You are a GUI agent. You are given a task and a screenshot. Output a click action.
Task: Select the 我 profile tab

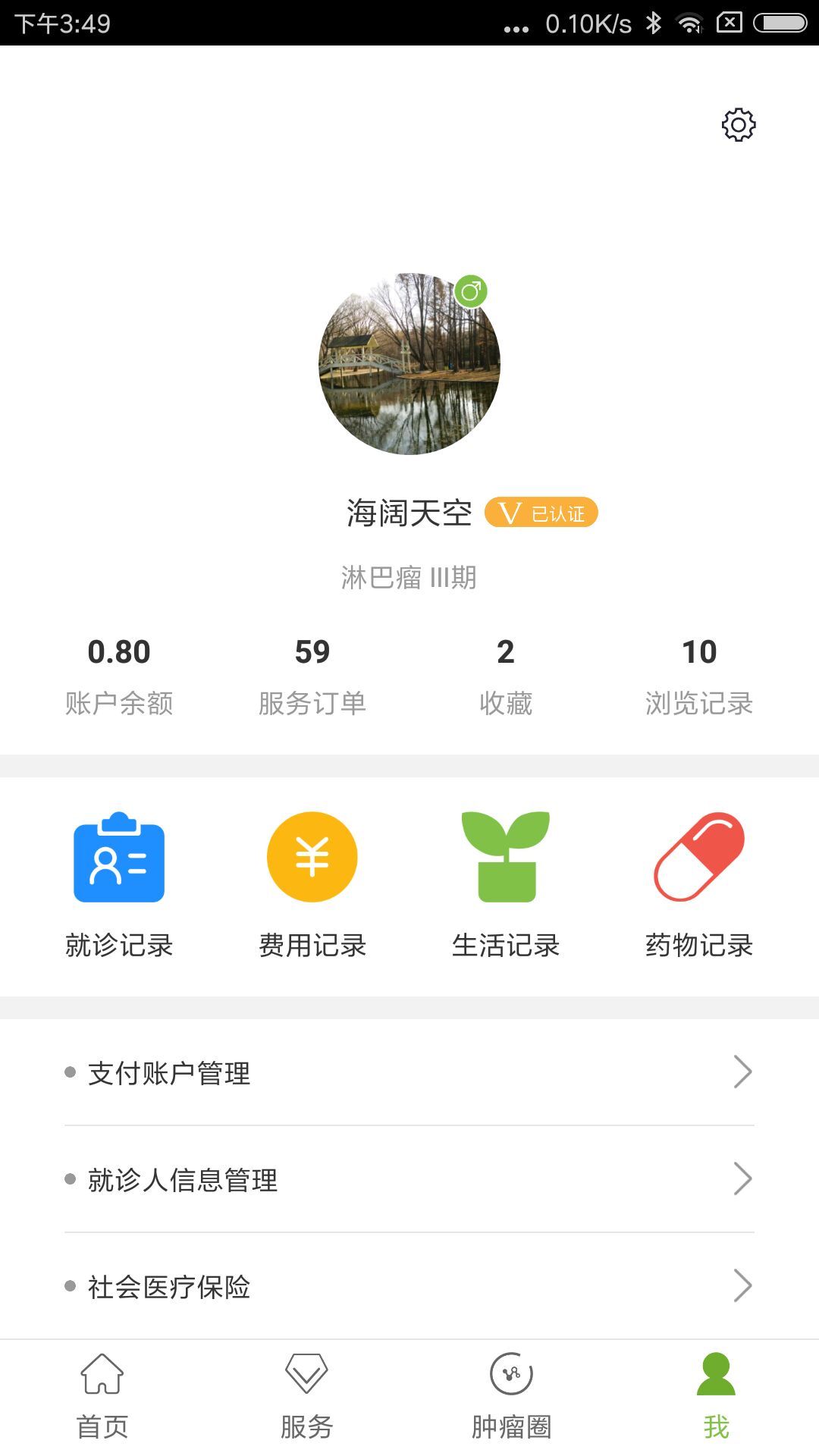(716, 1397)
